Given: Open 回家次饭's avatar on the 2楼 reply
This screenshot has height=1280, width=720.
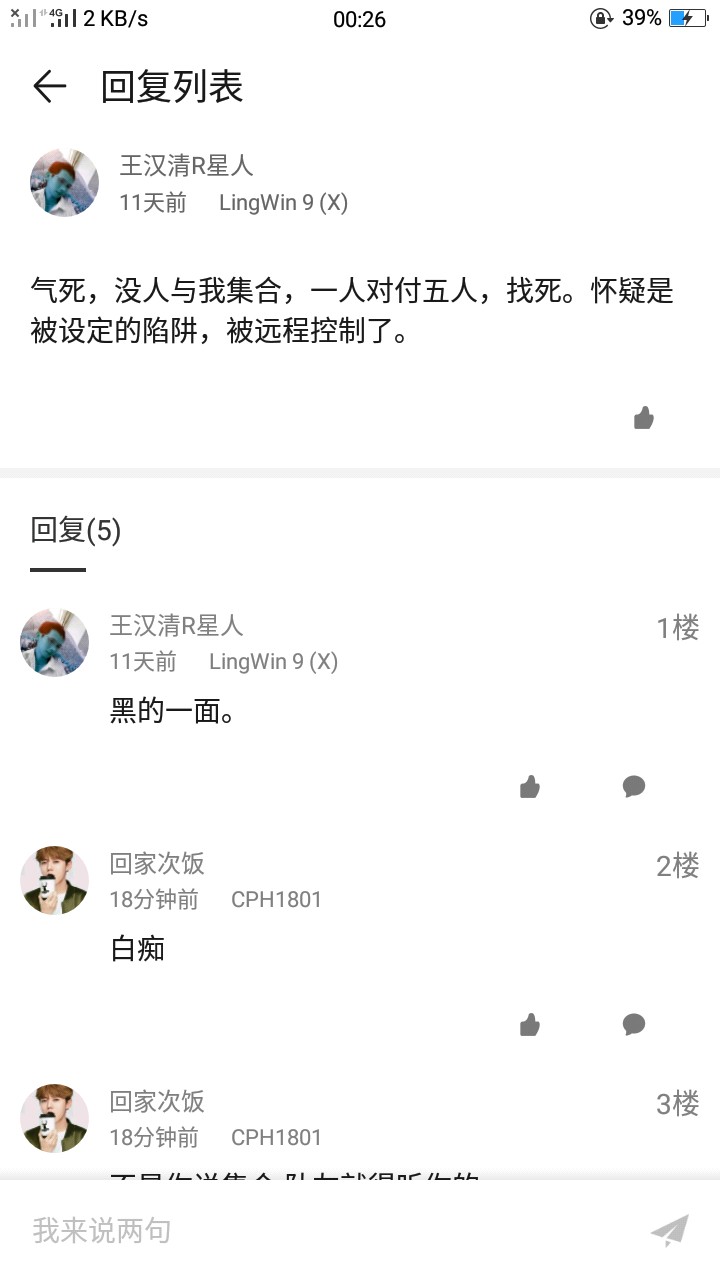Looking at the screenshot, I should (x=55, y=880).
